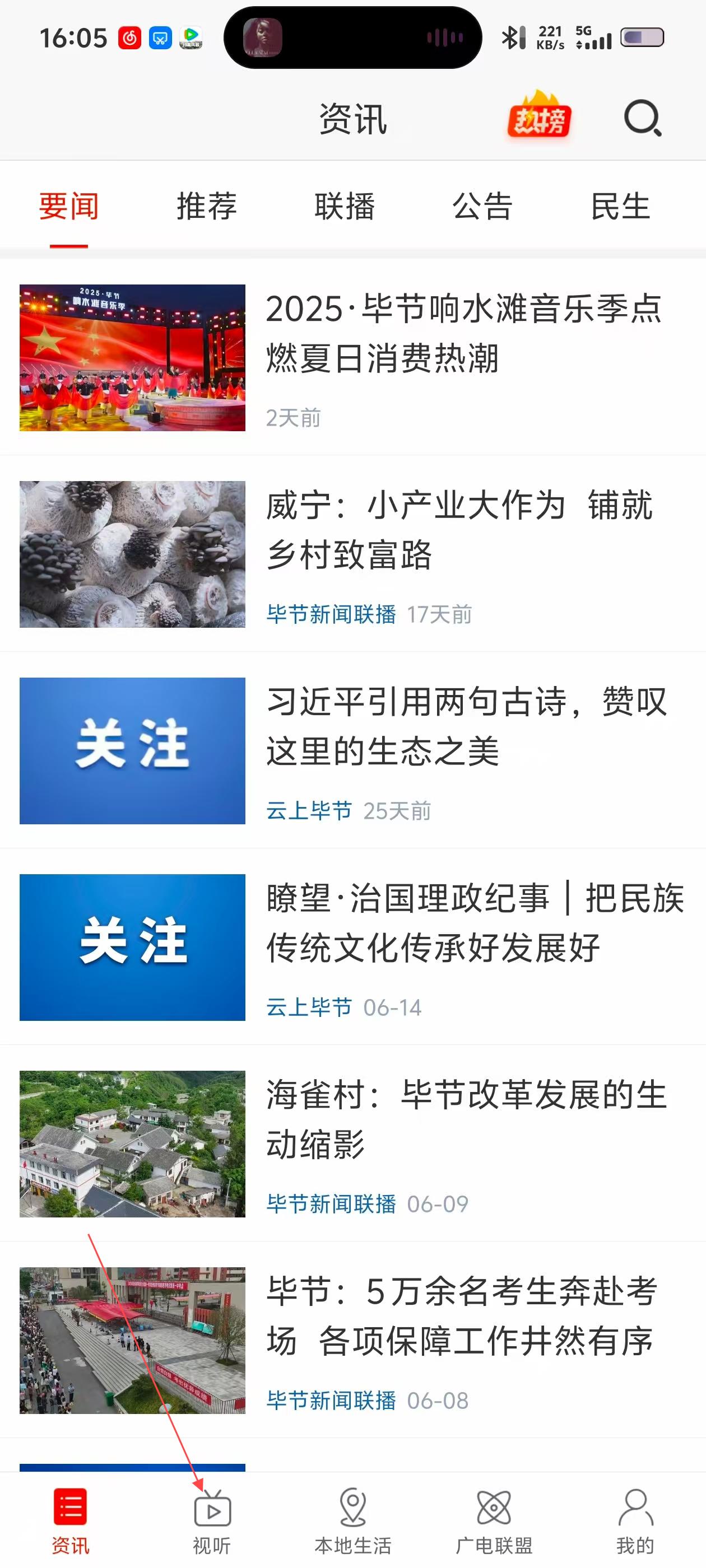706x1568 pixels.
Task: Open the 毕节响水滩音乐季 article
Action: click(463, 333)
